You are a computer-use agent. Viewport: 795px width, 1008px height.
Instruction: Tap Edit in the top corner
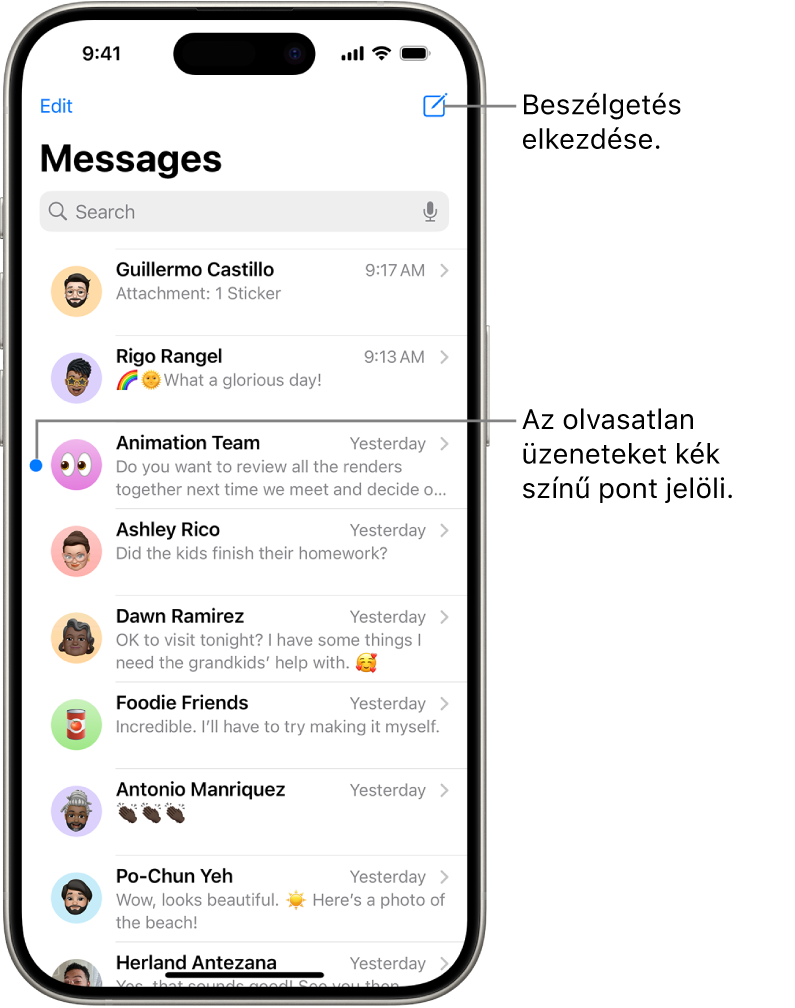point(56,106)
